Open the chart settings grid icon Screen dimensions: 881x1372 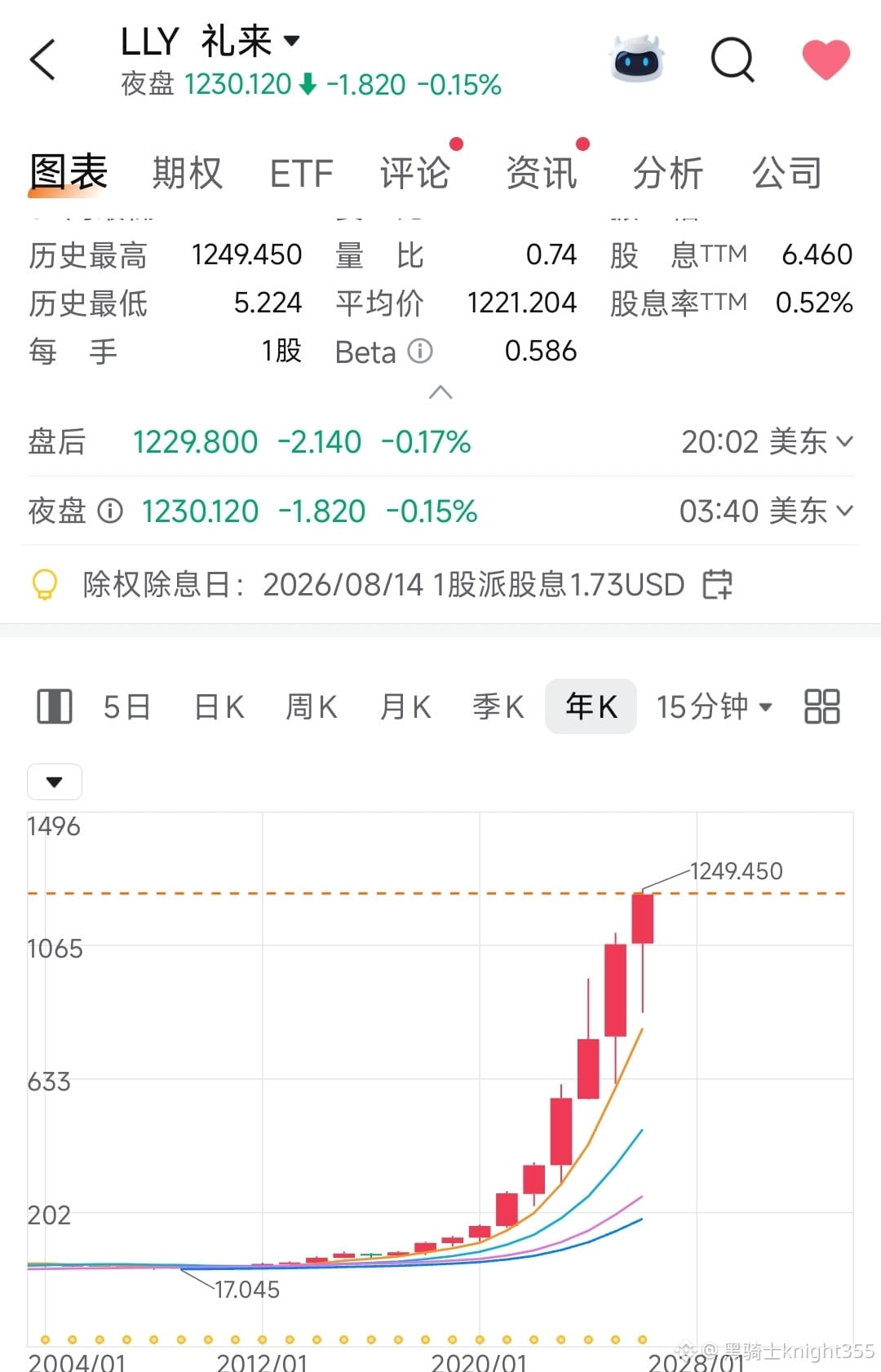821,706
